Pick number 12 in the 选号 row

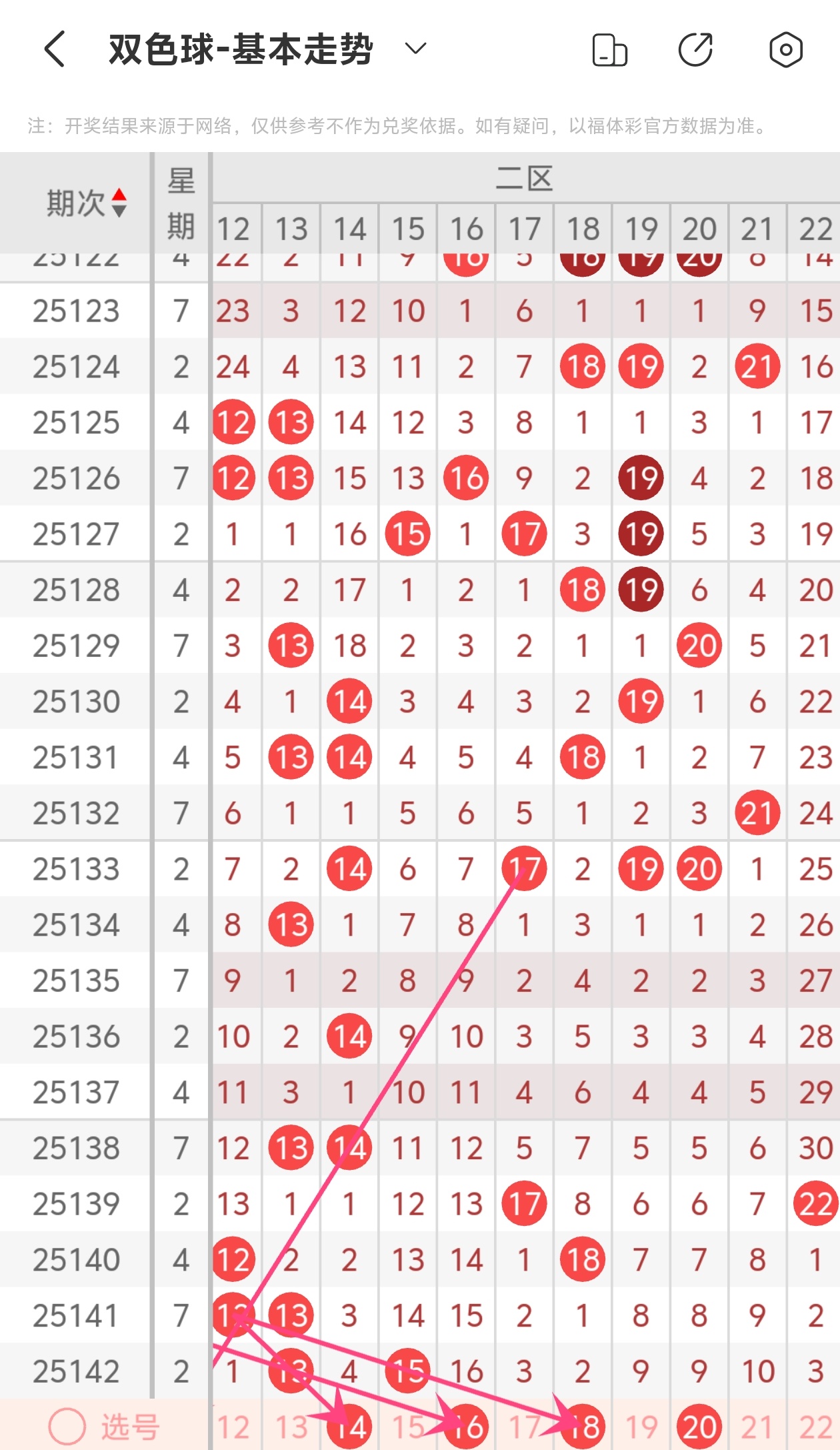click(233, 1427)
